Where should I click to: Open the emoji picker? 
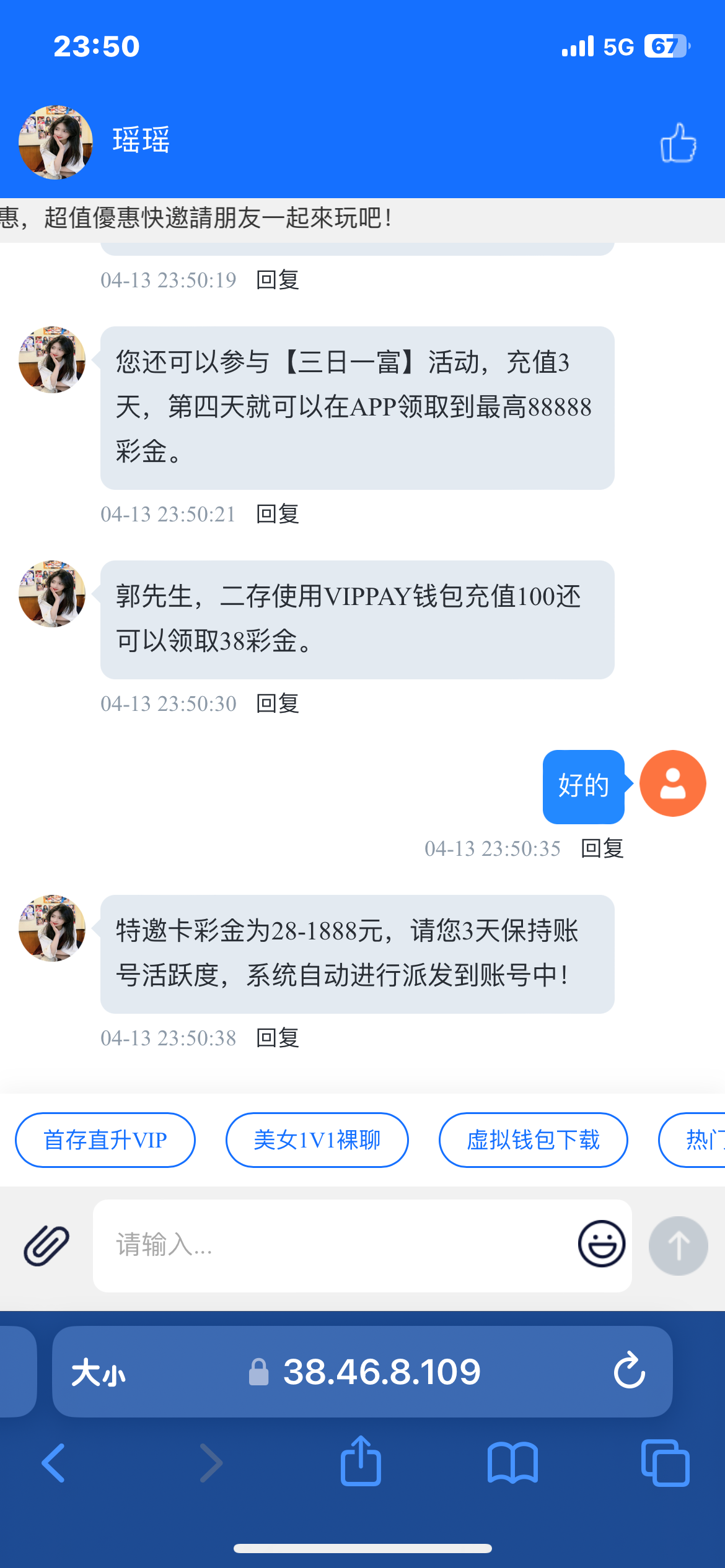[601, 1244]
